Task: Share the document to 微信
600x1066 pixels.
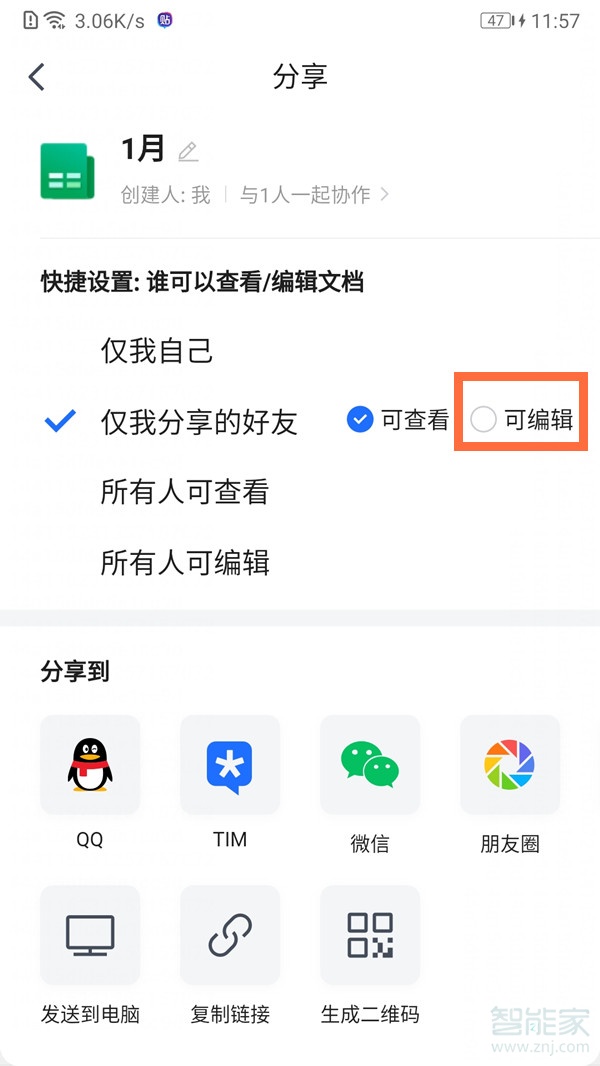Action: tap(370, 766)
